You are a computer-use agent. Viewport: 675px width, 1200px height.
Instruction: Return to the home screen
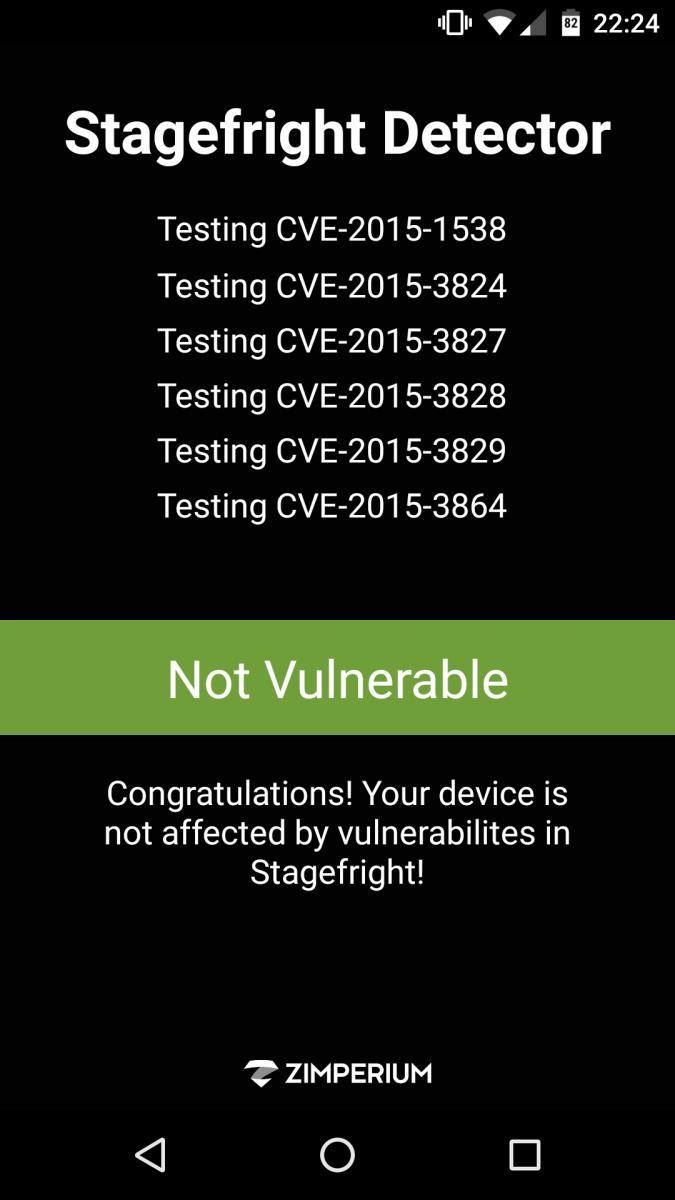pos(337,1154)
